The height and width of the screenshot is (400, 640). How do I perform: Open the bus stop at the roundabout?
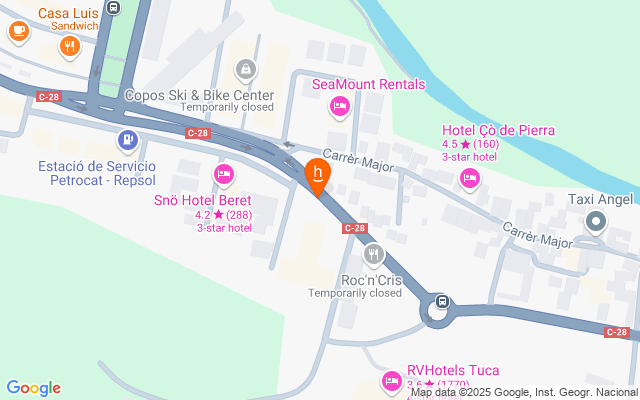pos(442,302)
